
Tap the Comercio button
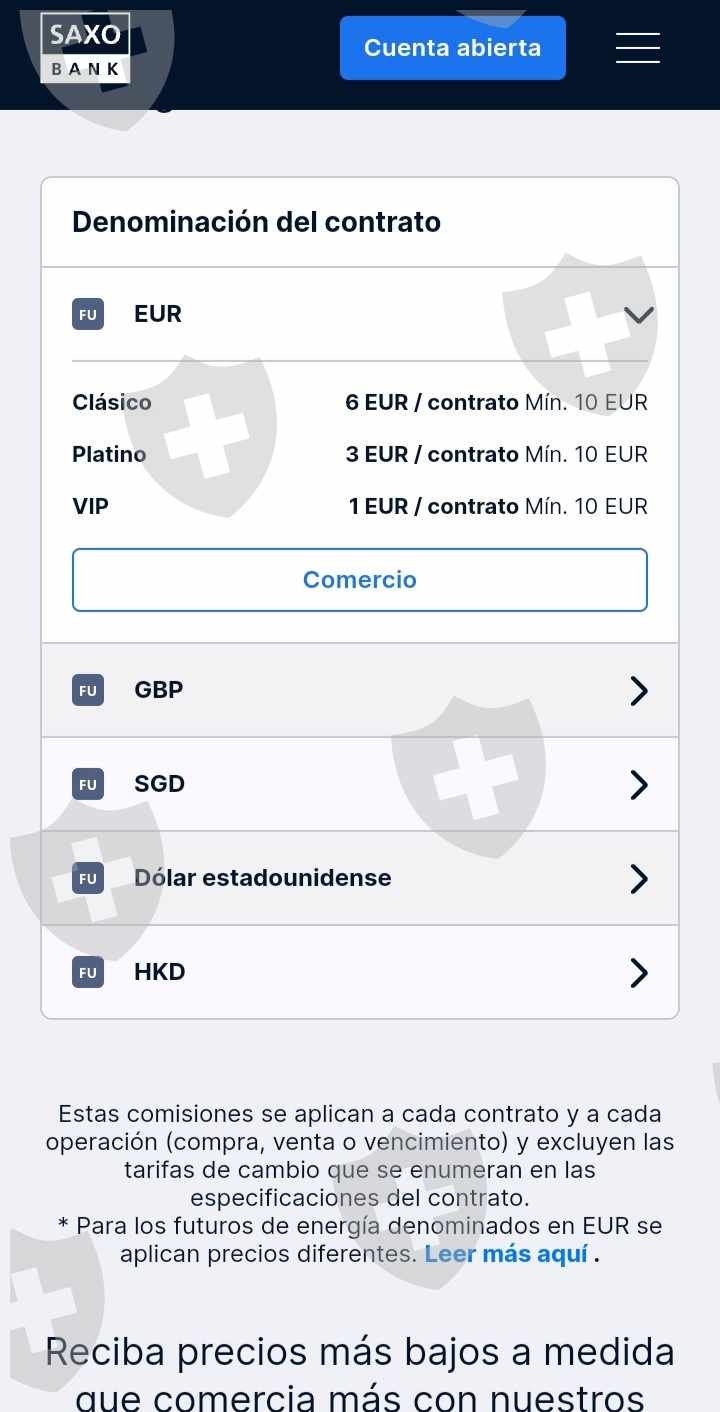tap(360, 580)
